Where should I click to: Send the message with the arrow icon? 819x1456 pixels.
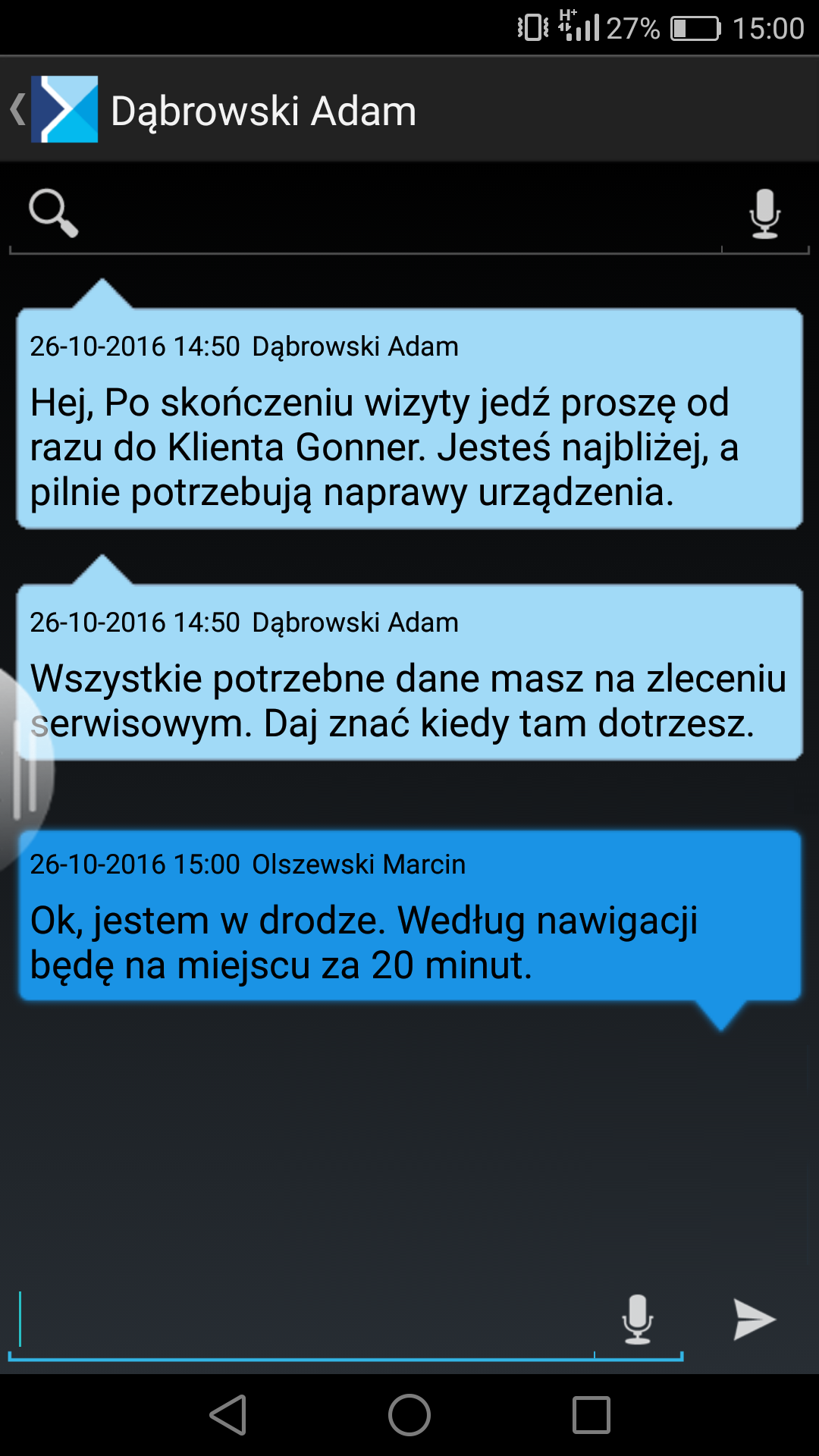pyautogui.click(x=754, y=1319)
